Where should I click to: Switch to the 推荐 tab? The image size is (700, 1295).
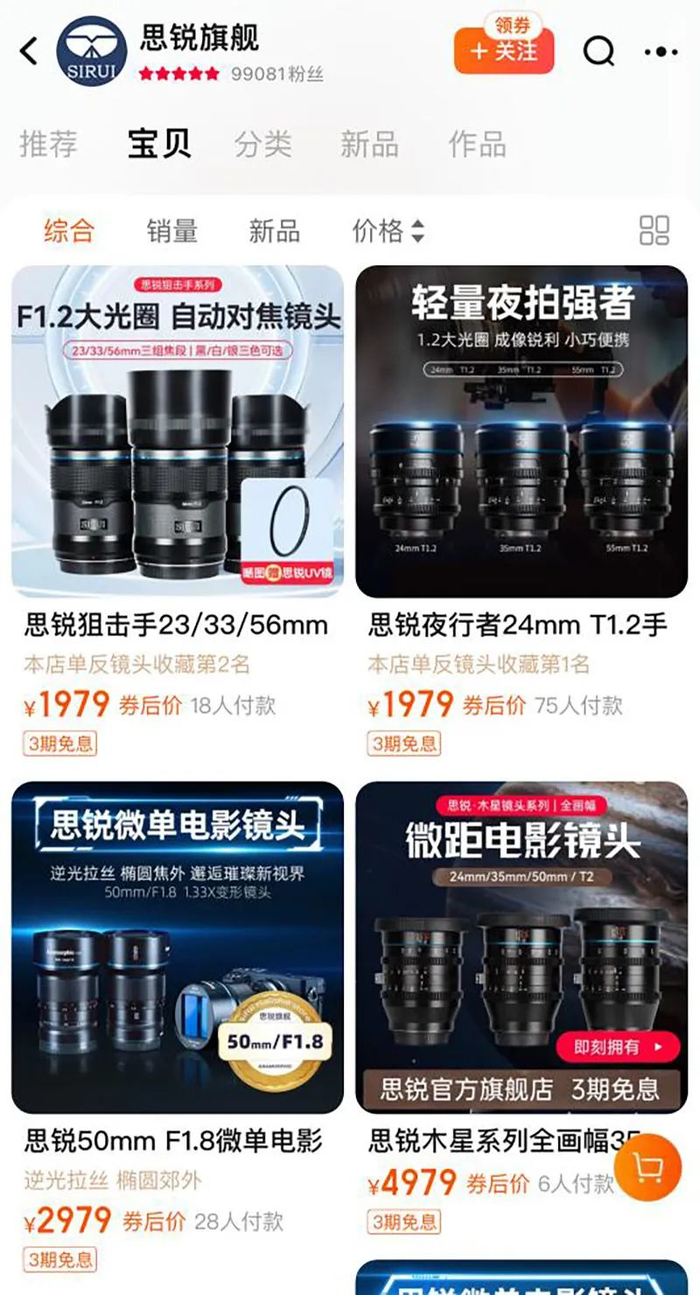tap(48, 144)
